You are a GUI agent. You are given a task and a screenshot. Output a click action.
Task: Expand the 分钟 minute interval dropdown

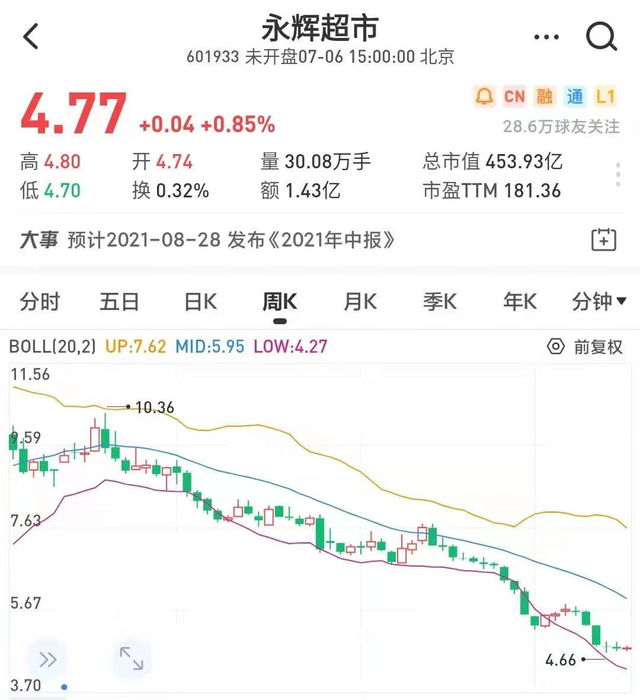[x=600, y=301]
